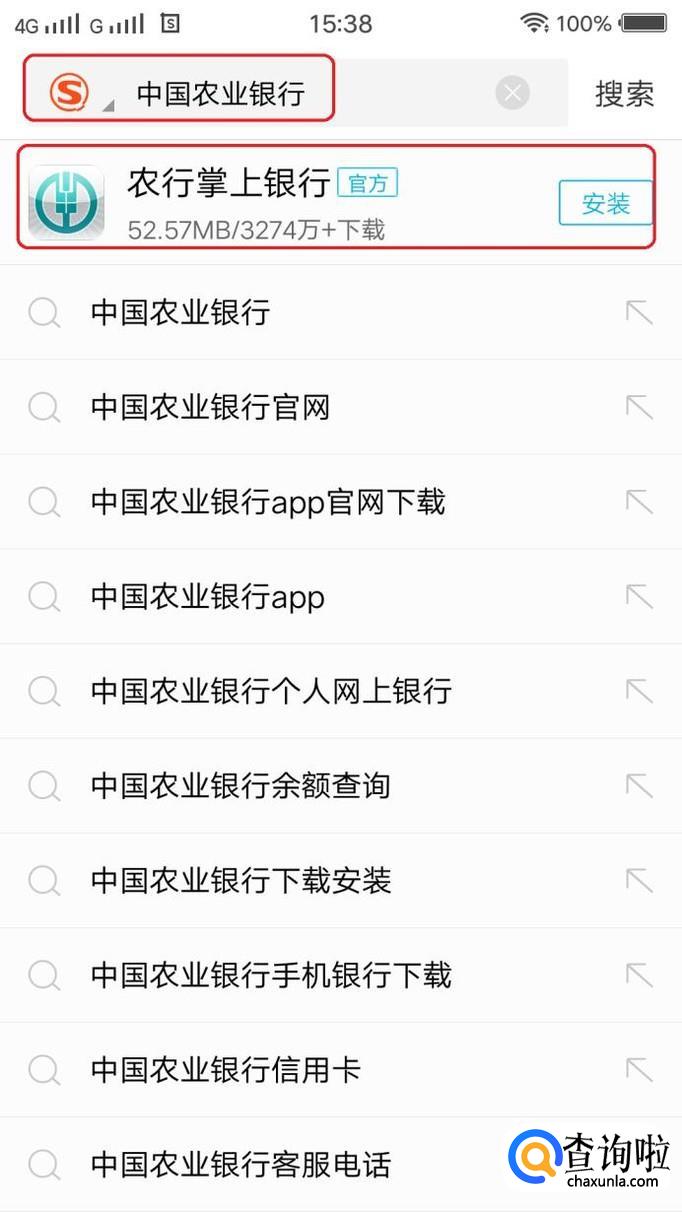682x1212 pixels.
Task: Tap the search field containing 中国农业银行
Action: 300,94
